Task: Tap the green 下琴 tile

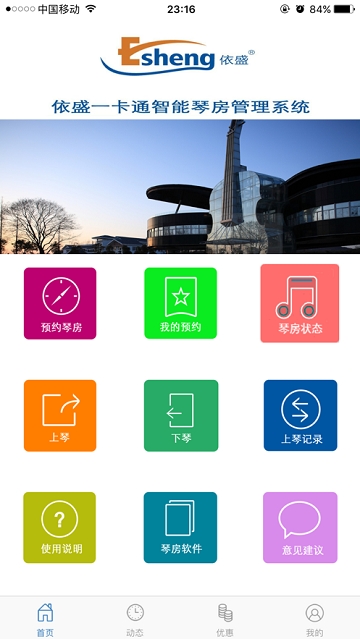Action: tap(181, 416)
